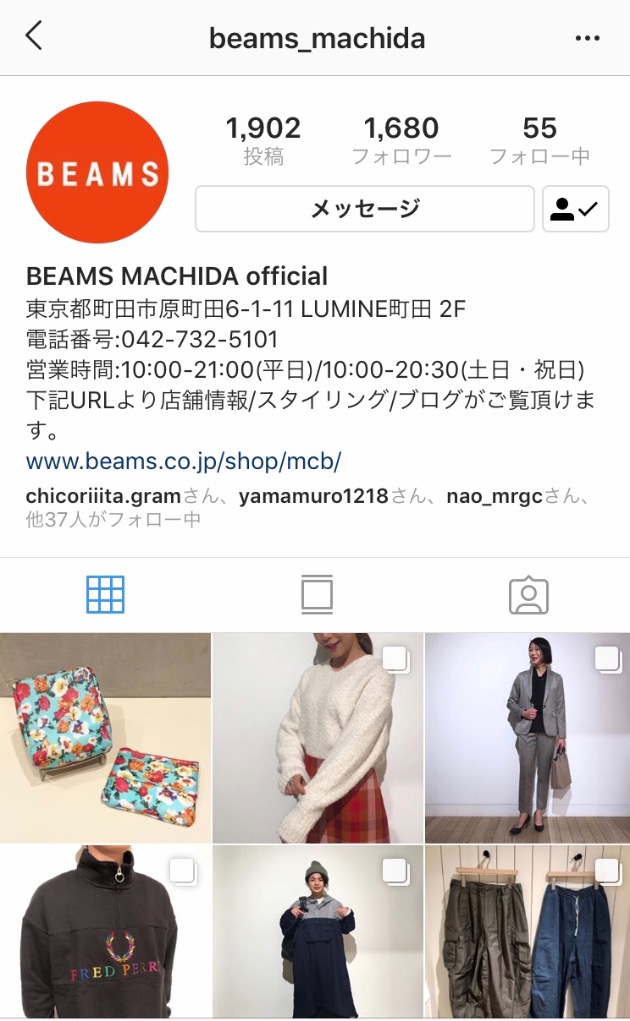Open the navy anorak and beanie post
The image size is (630, 1021).
tap(316, 932)
